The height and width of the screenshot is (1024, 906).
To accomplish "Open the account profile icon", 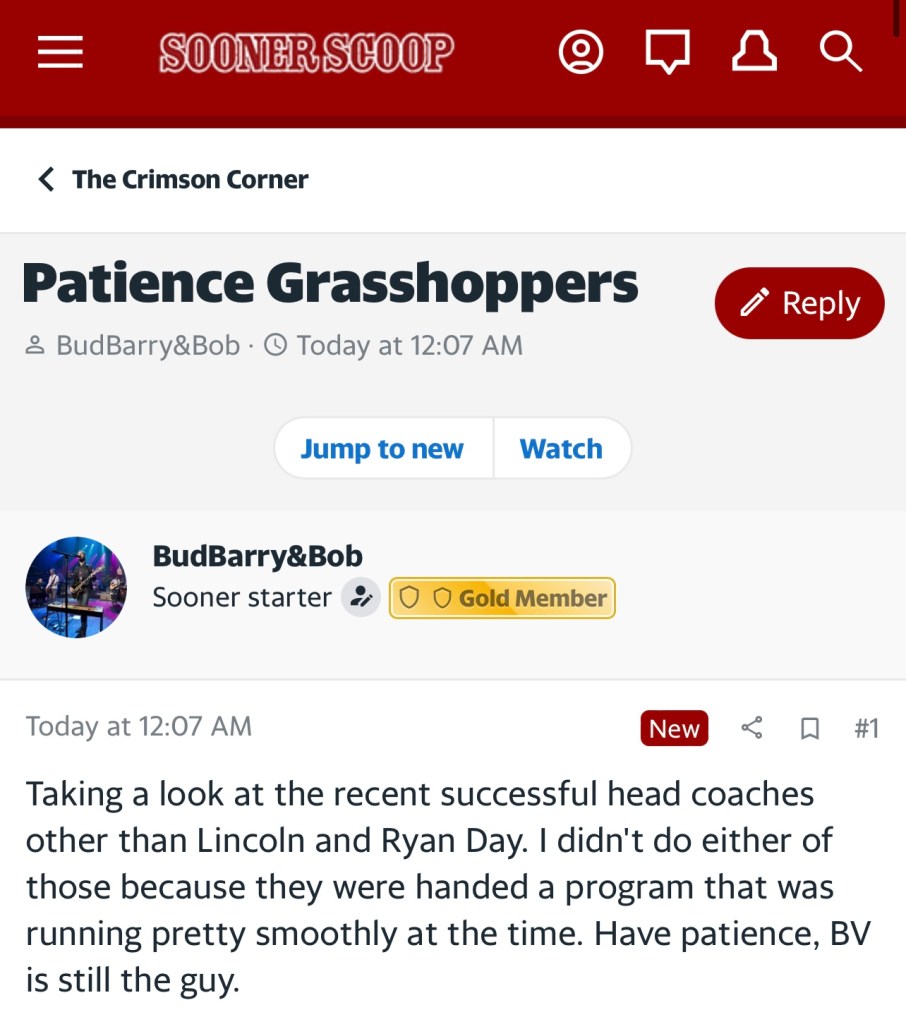I will [580, 53].
